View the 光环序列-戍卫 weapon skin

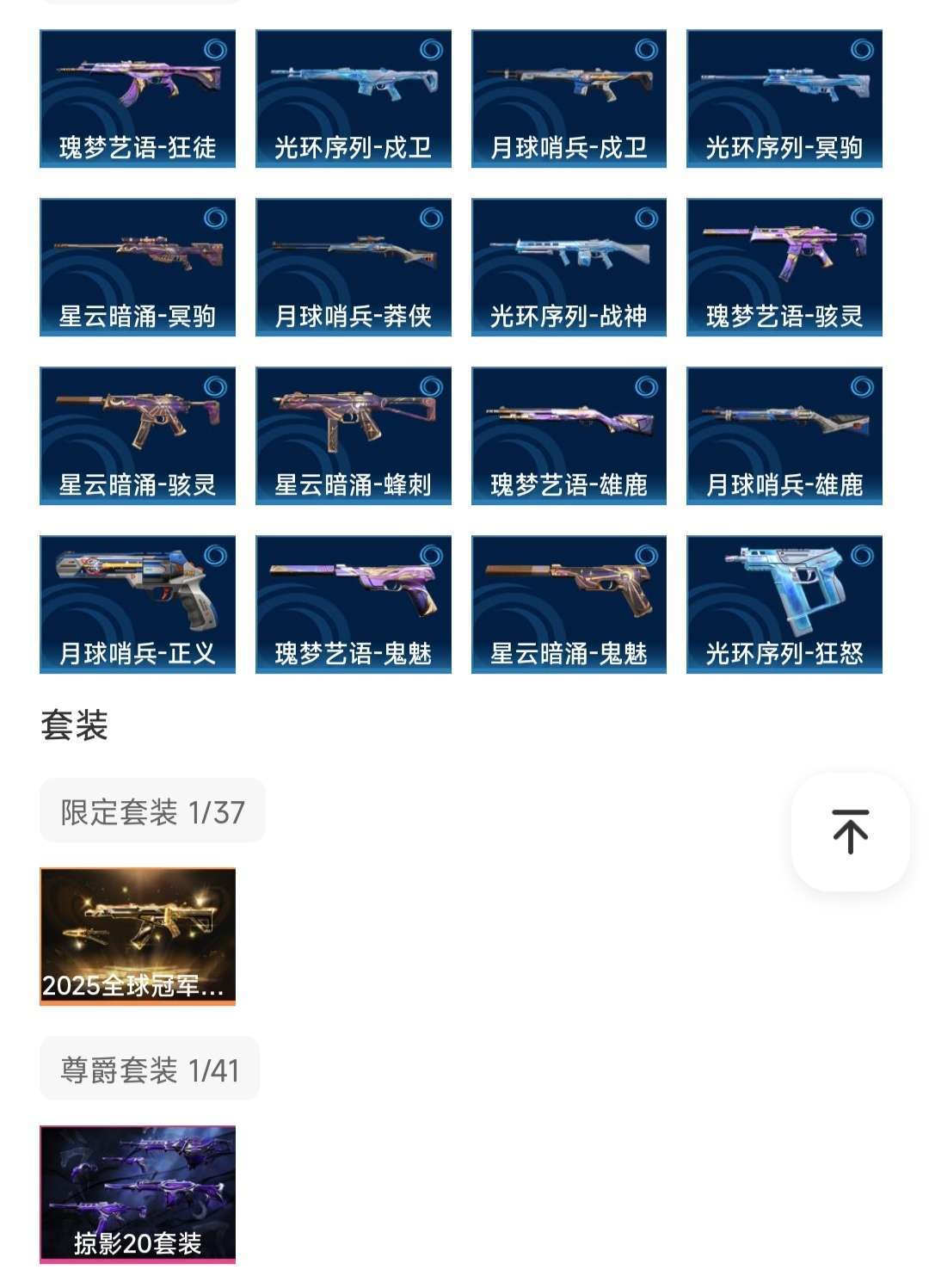pyautogui.click(x=354, y=98)
